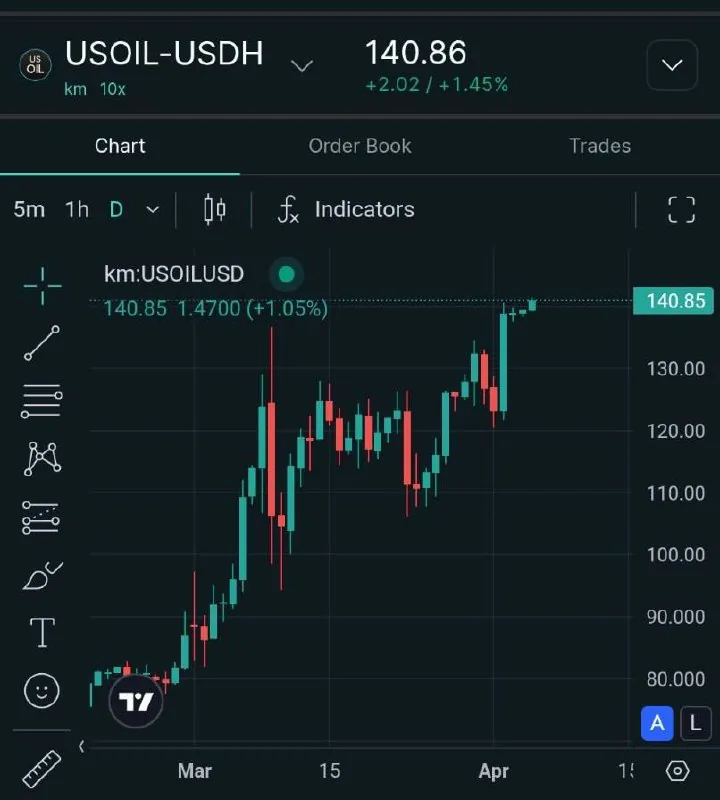Select the XABCD pattern tool
The height and width of the screenshot is (800, 720).
coord(41,458)
